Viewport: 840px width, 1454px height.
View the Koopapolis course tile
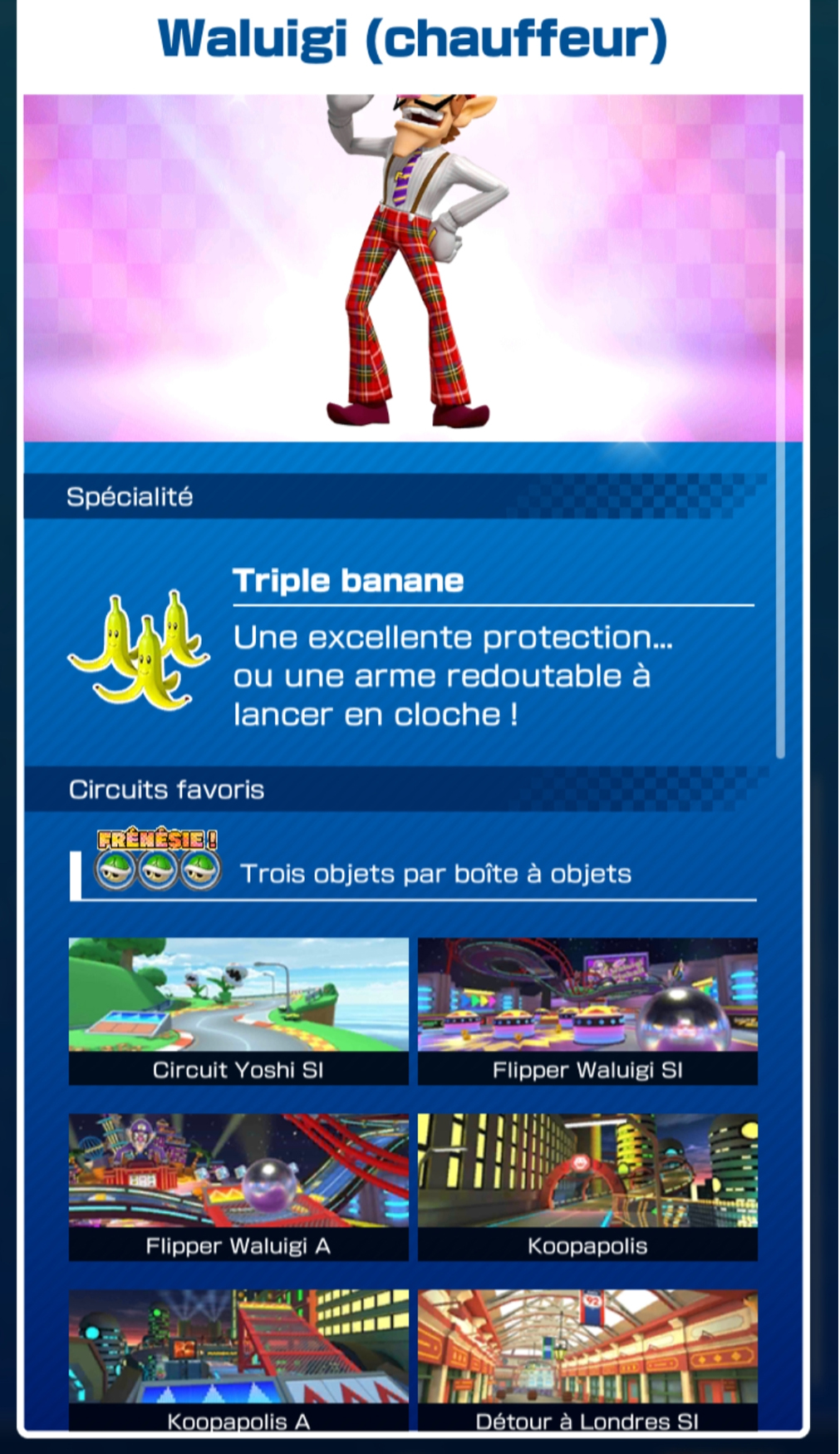[x=587, y=1186]
